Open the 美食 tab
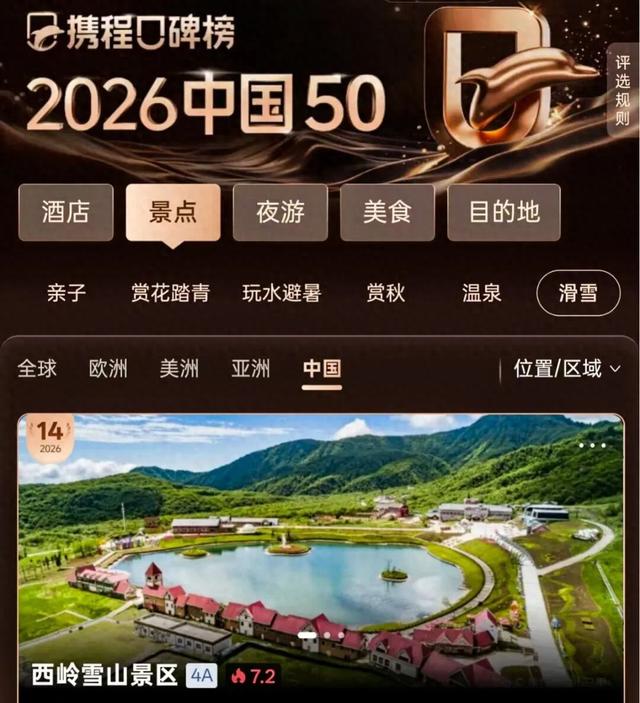Viewport: 640px width, 703px height. (x=387, y=212)
